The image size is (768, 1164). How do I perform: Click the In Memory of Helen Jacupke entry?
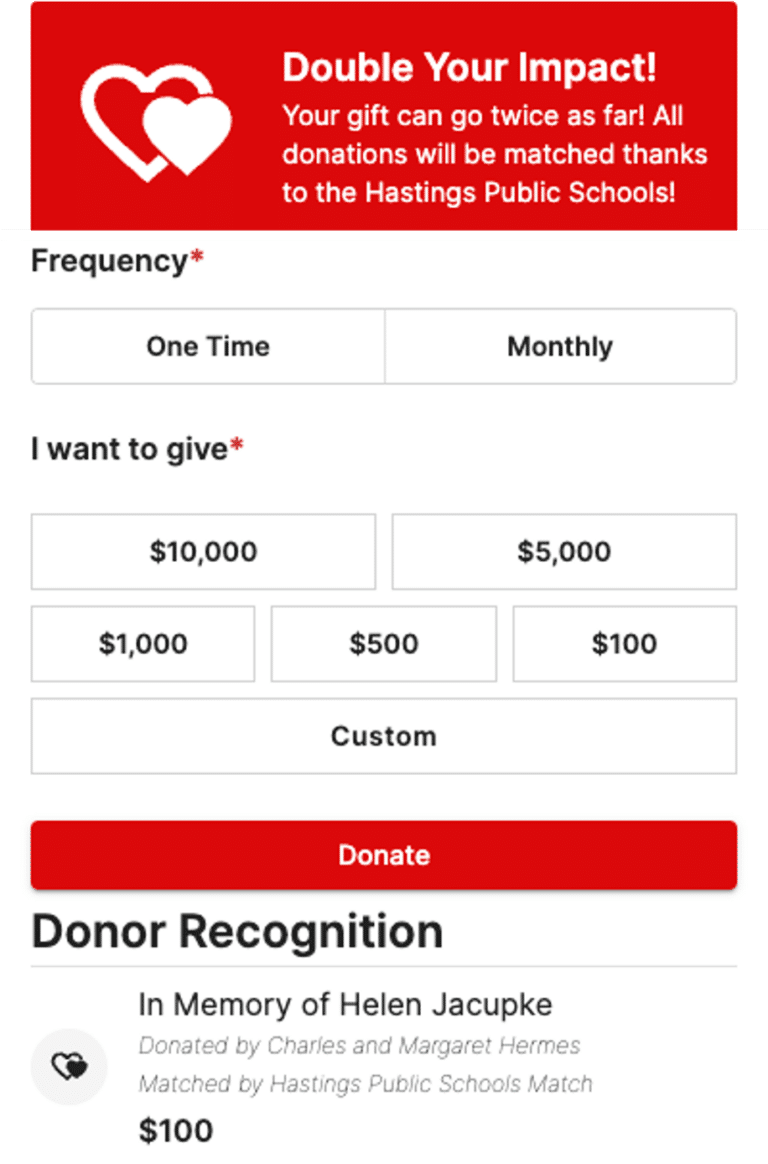pyautogui.click(x=344, y=1004)
